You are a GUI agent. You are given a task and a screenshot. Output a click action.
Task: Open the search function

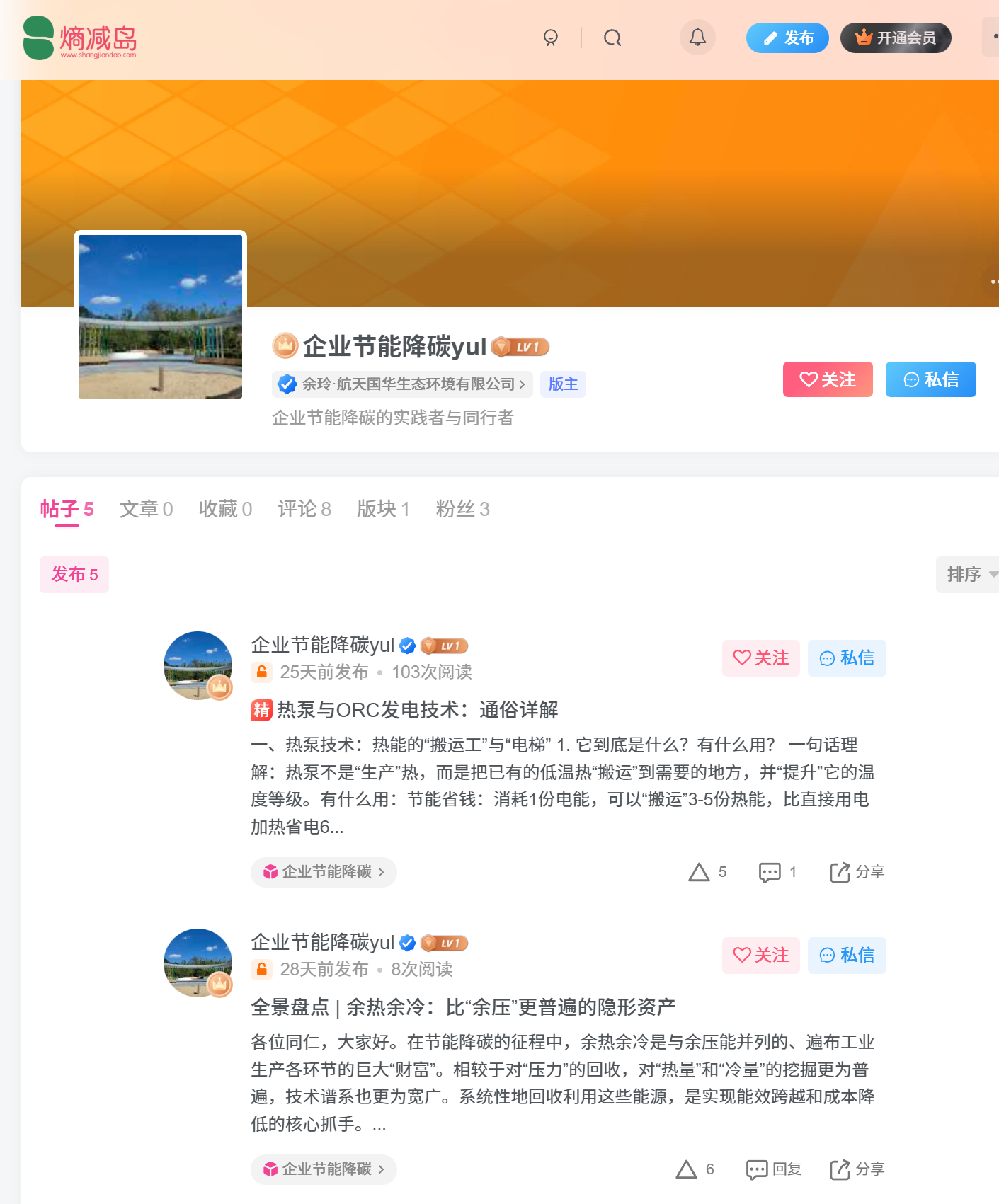click(612, 38)
